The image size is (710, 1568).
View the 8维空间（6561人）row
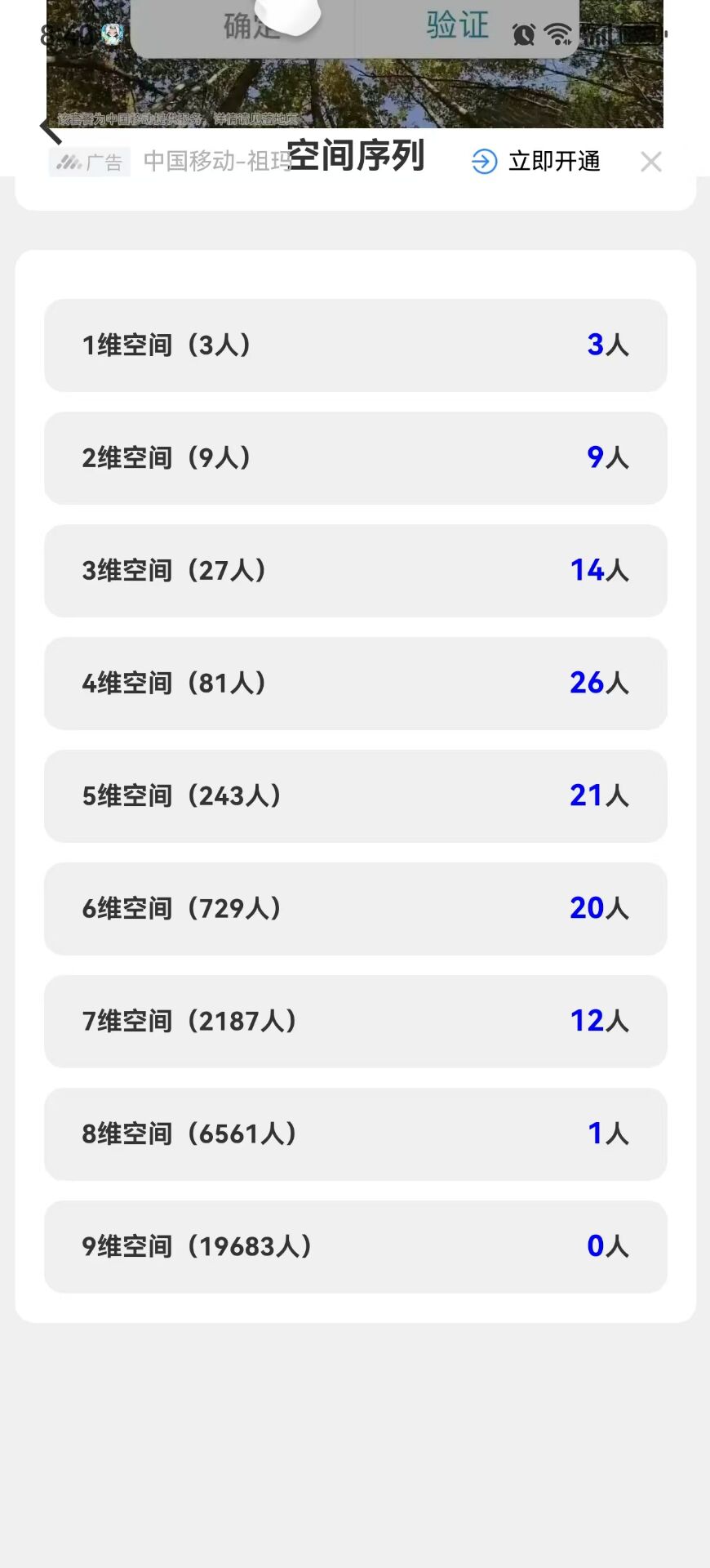[356, 1134]
